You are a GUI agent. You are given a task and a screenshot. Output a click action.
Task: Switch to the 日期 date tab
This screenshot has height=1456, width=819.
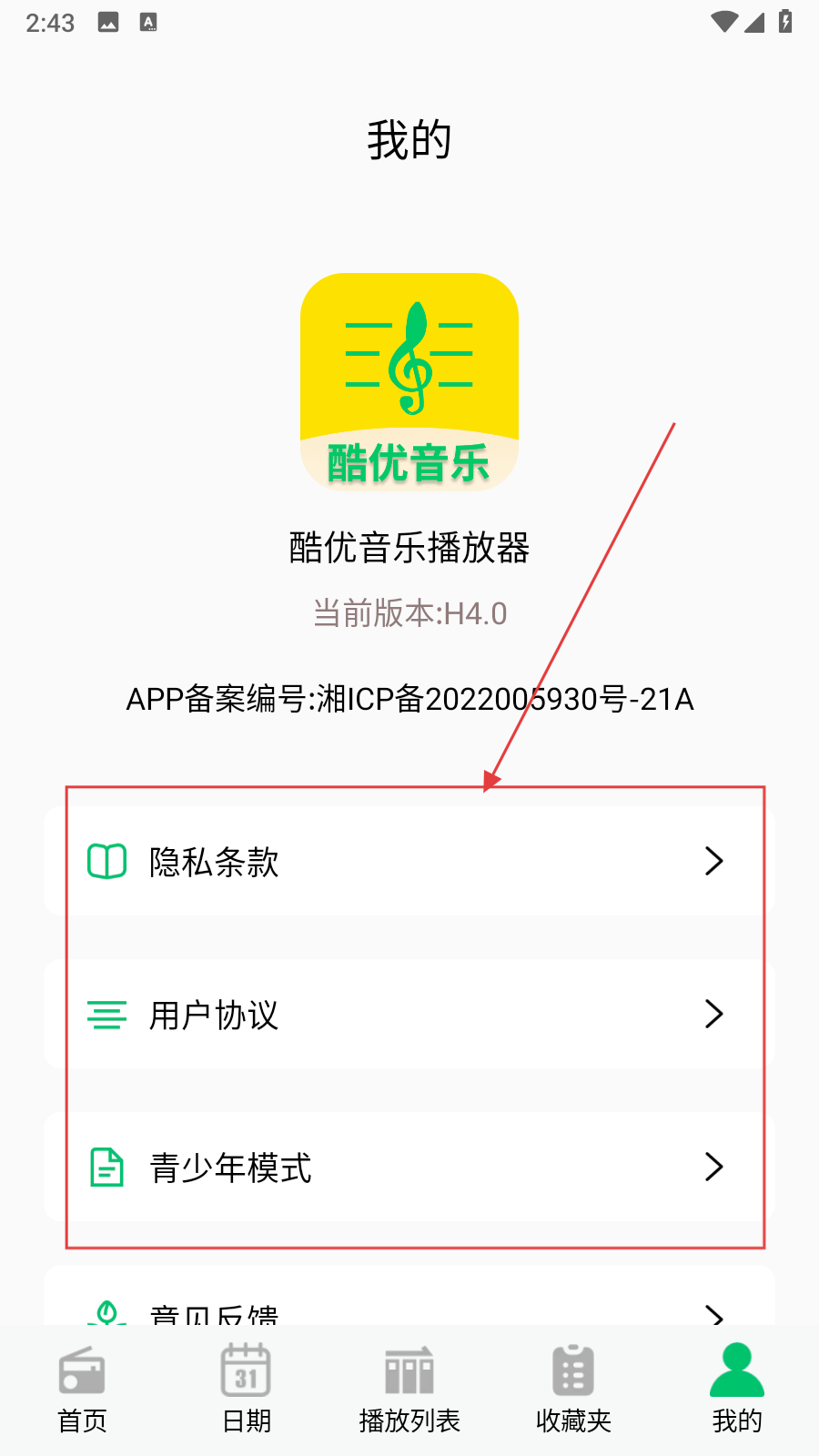click(246, 1389)
